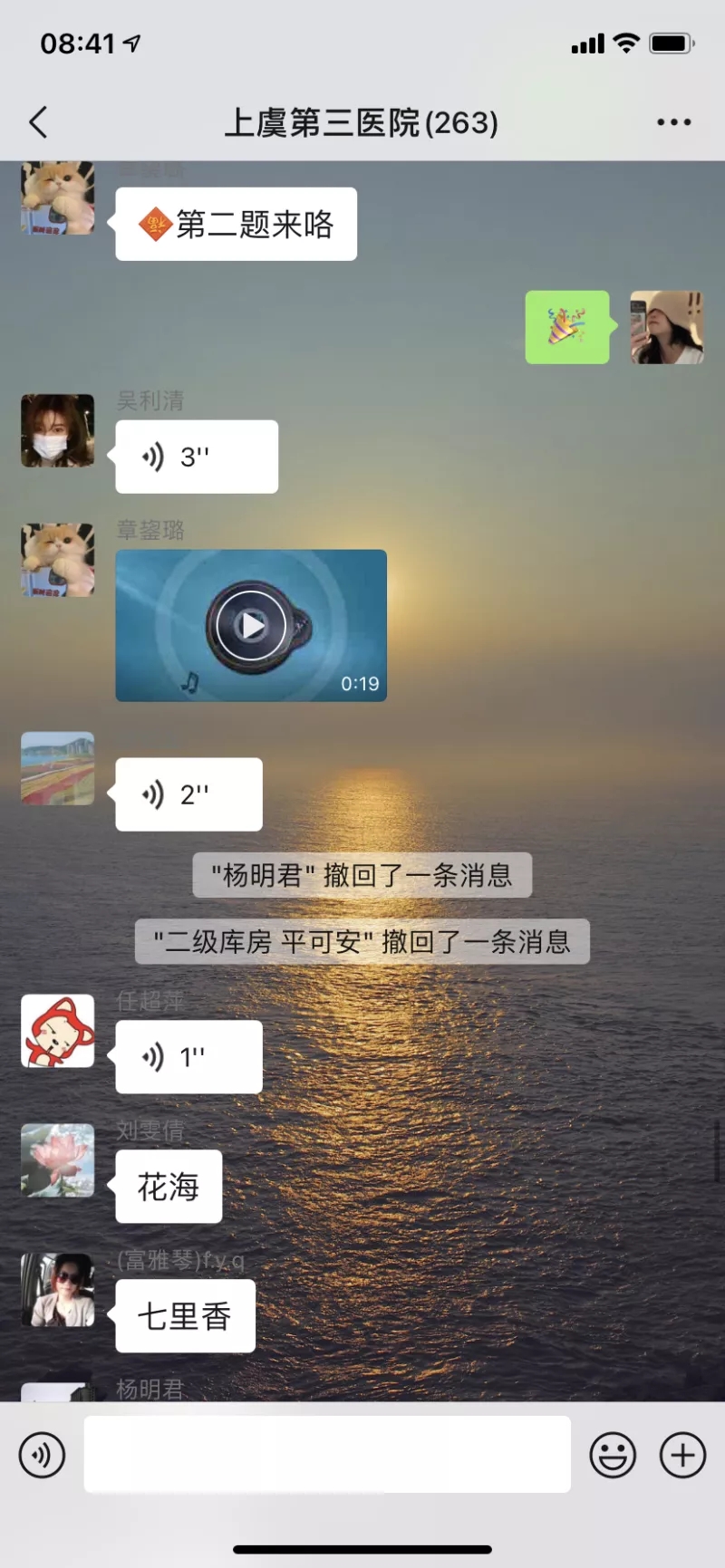Play the 0:19 video message
Image resolution: width=725 pixels, height=1568 pixels.
251,625
